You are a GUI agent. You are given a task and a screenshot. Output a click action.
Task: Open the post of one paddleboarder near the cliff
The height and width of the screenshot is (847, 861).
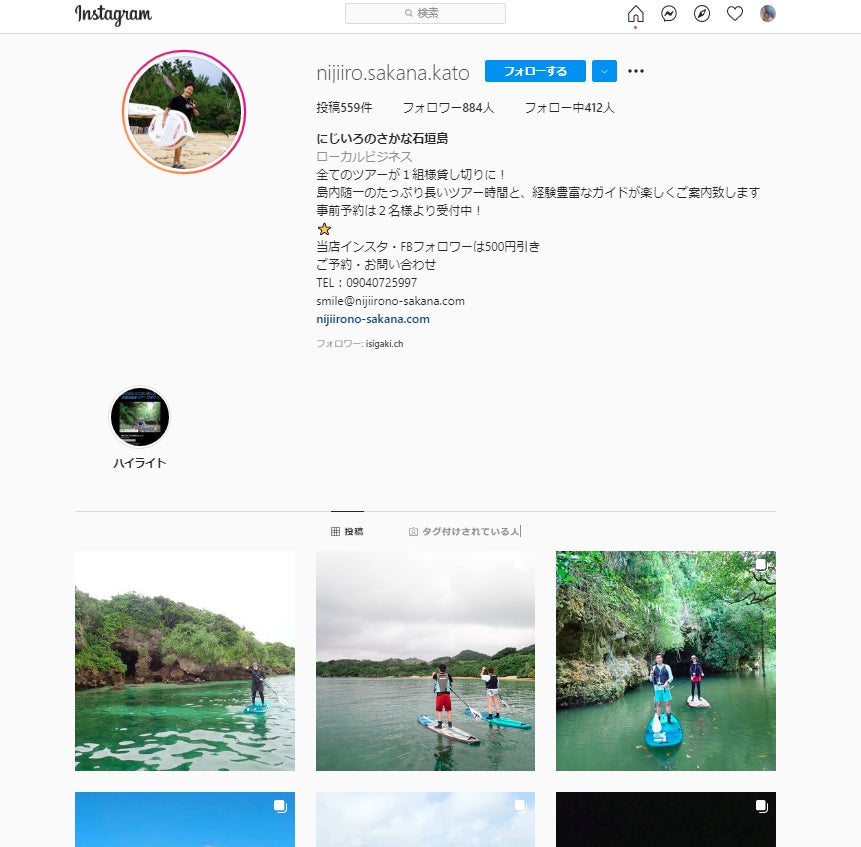coord(185,660)
